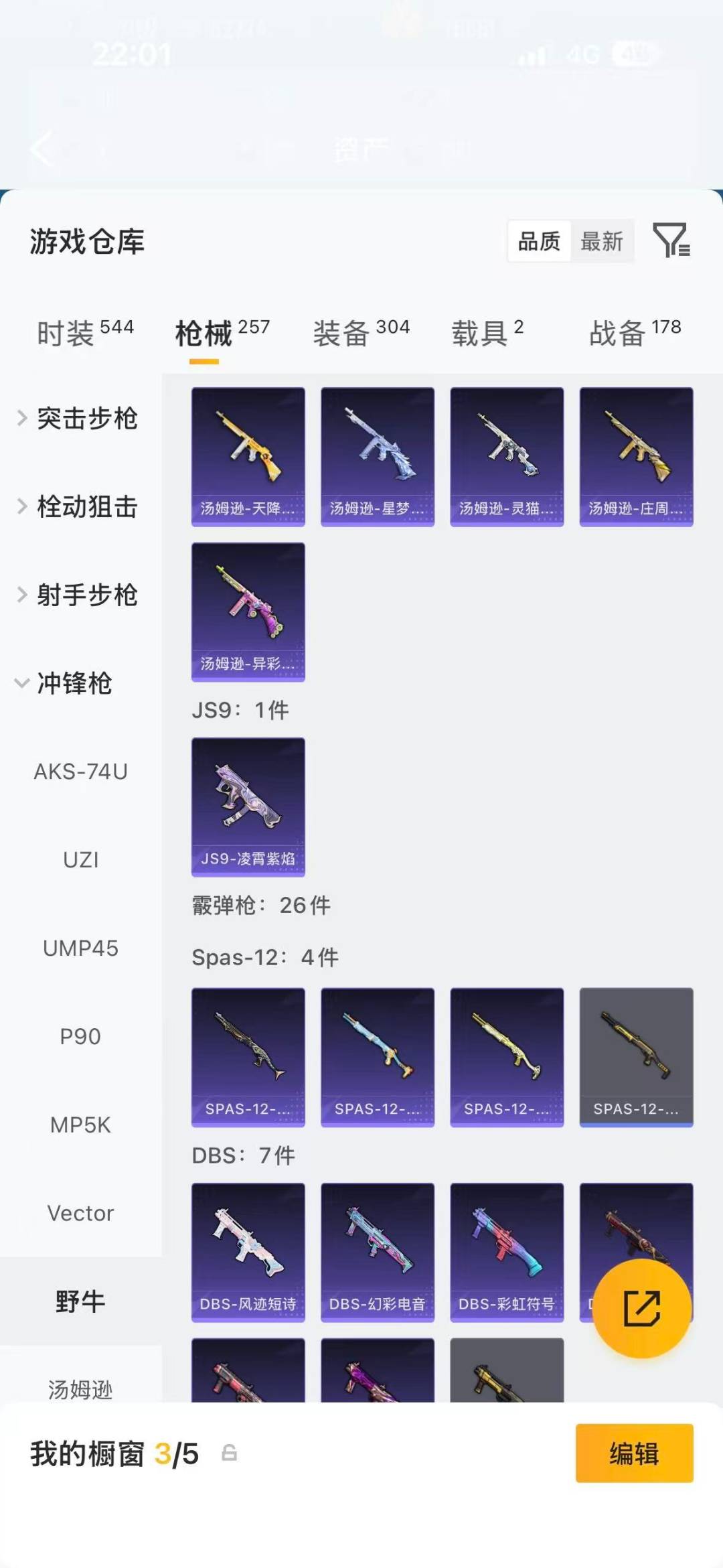Click the lock icon beside 我的橱窗

click(x=228, y=1455)
